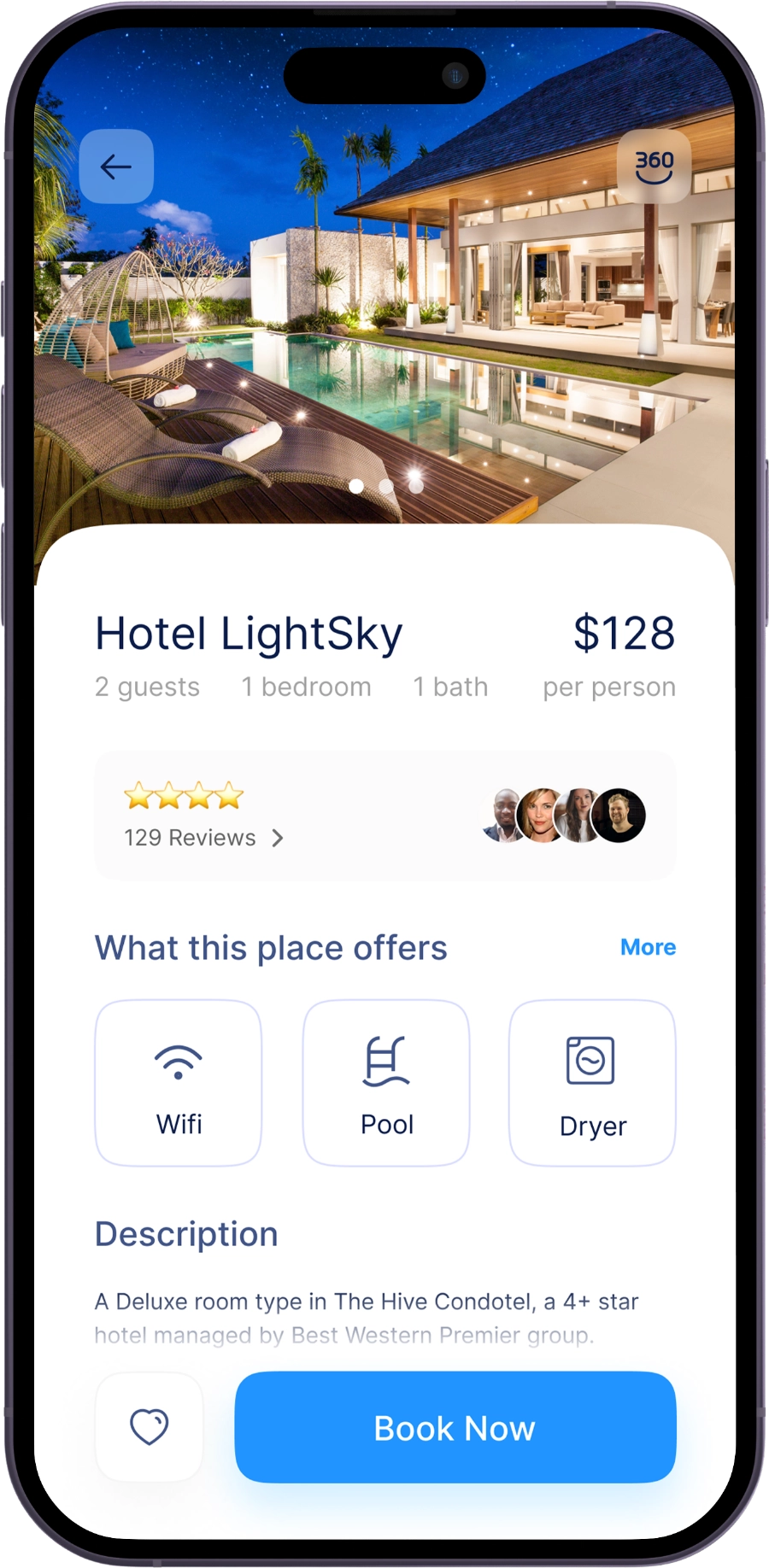
Task: Open the 360-degree view of the hotel
Action: point(654,167)
